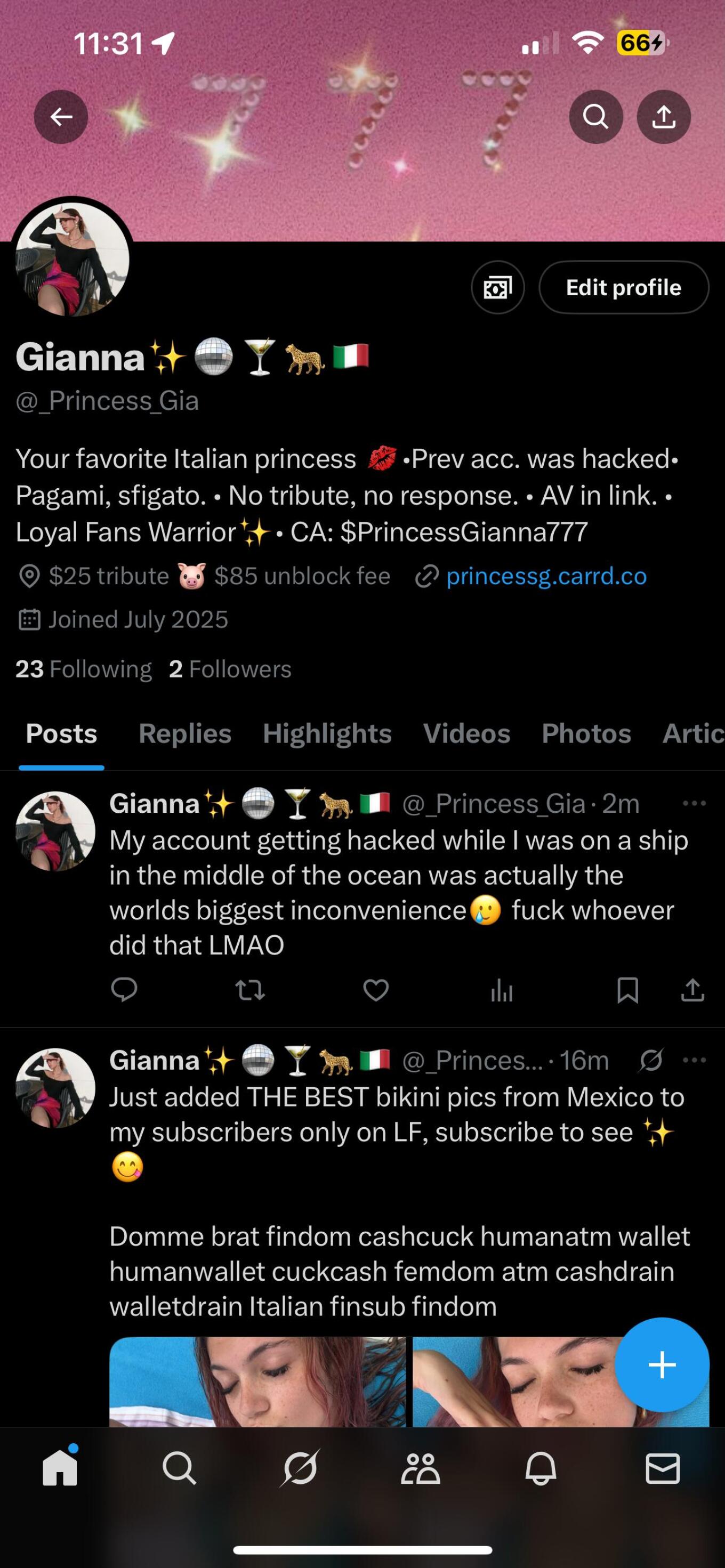Open the princessg.carrd.co link
Viewport: 725px width, 1568px height.
point(546,576)
